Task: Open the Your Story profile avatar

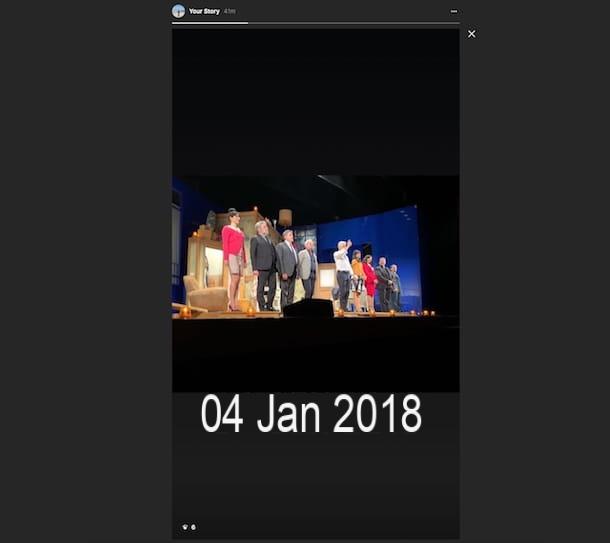Action: (178, 11)
